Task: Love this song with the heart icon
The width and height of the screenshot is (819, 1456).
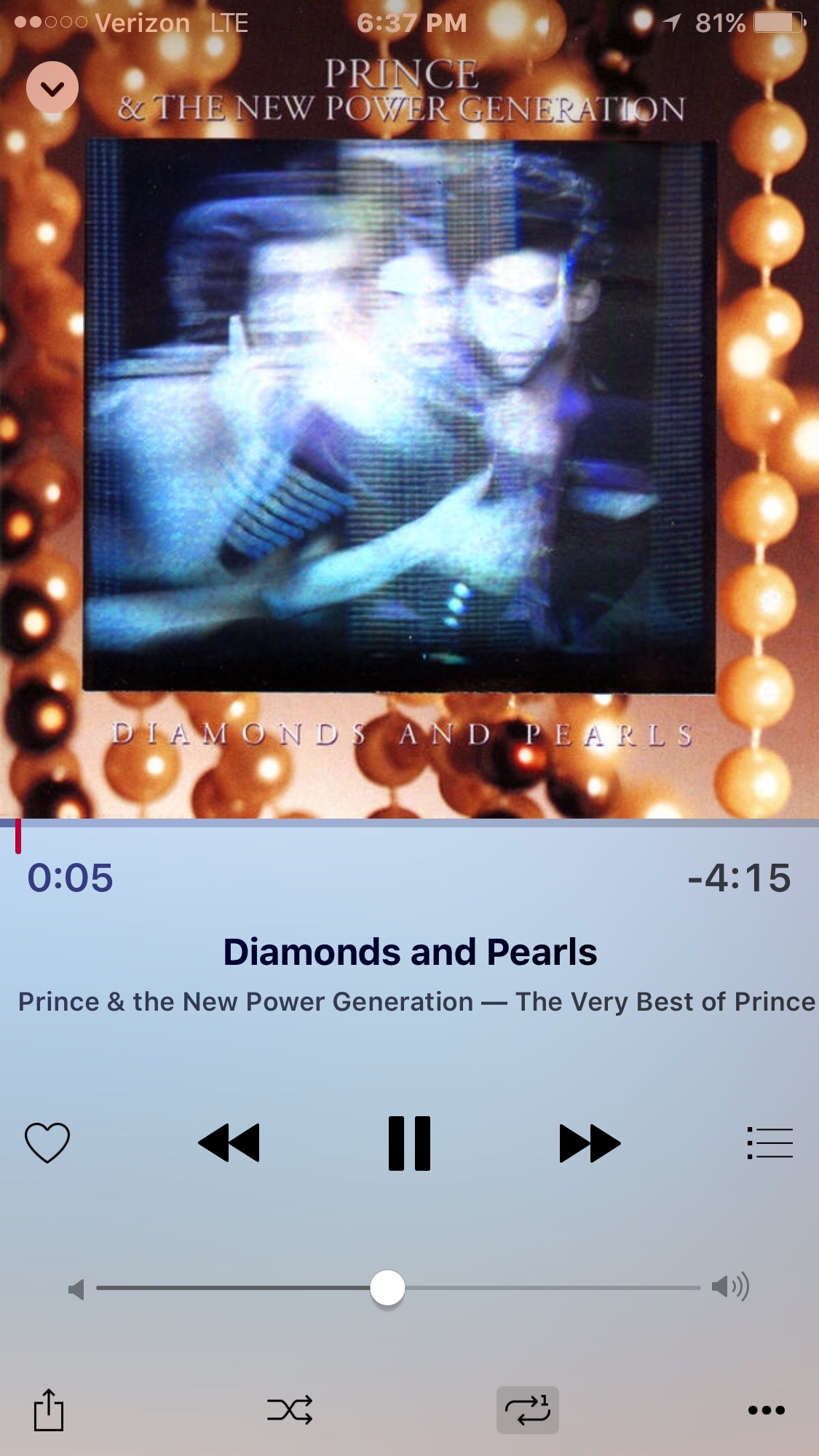Action: coord(47,1142)
